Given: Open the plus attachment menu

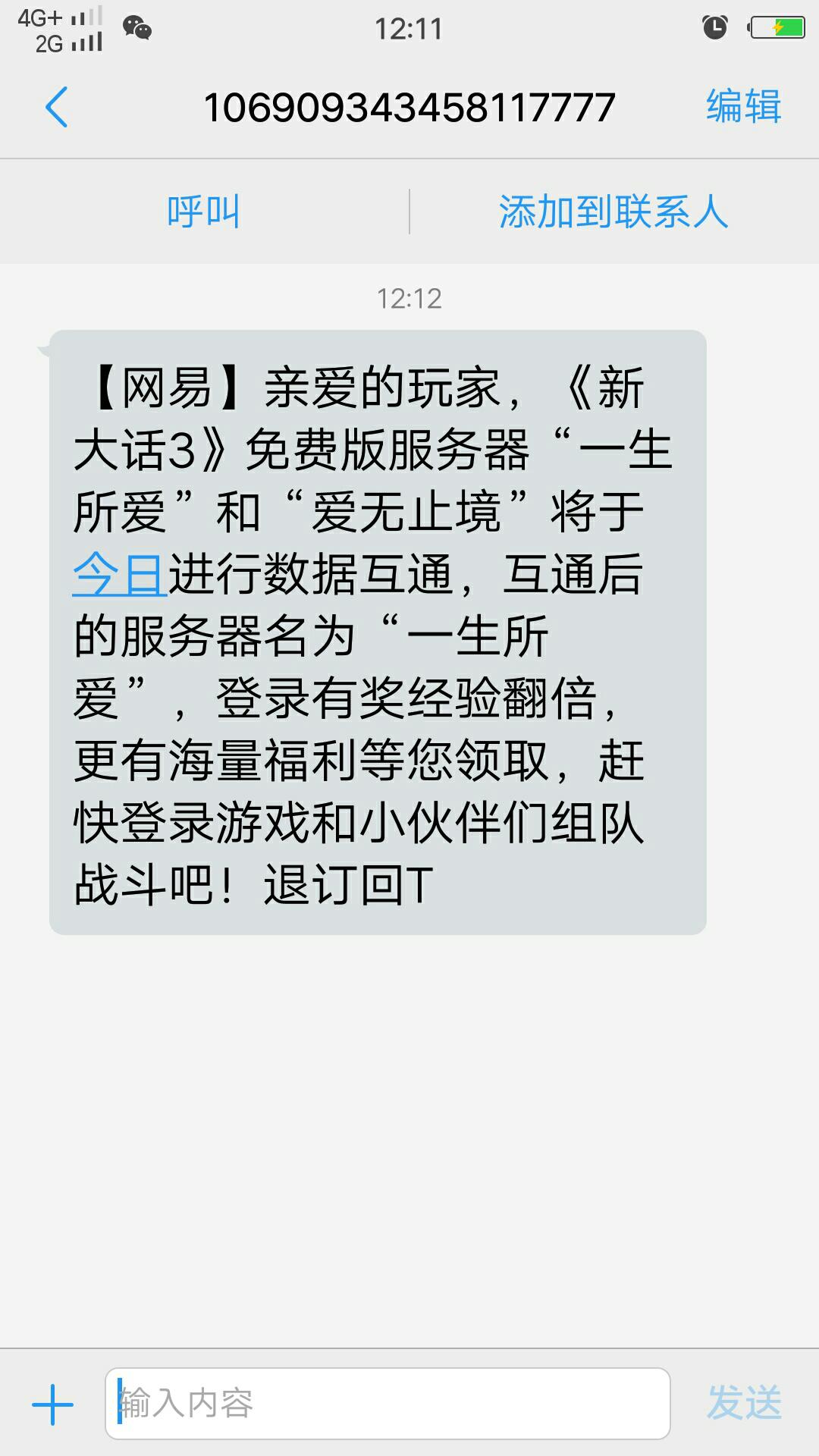Looking at the screenshot, I should coord(52,1404).
